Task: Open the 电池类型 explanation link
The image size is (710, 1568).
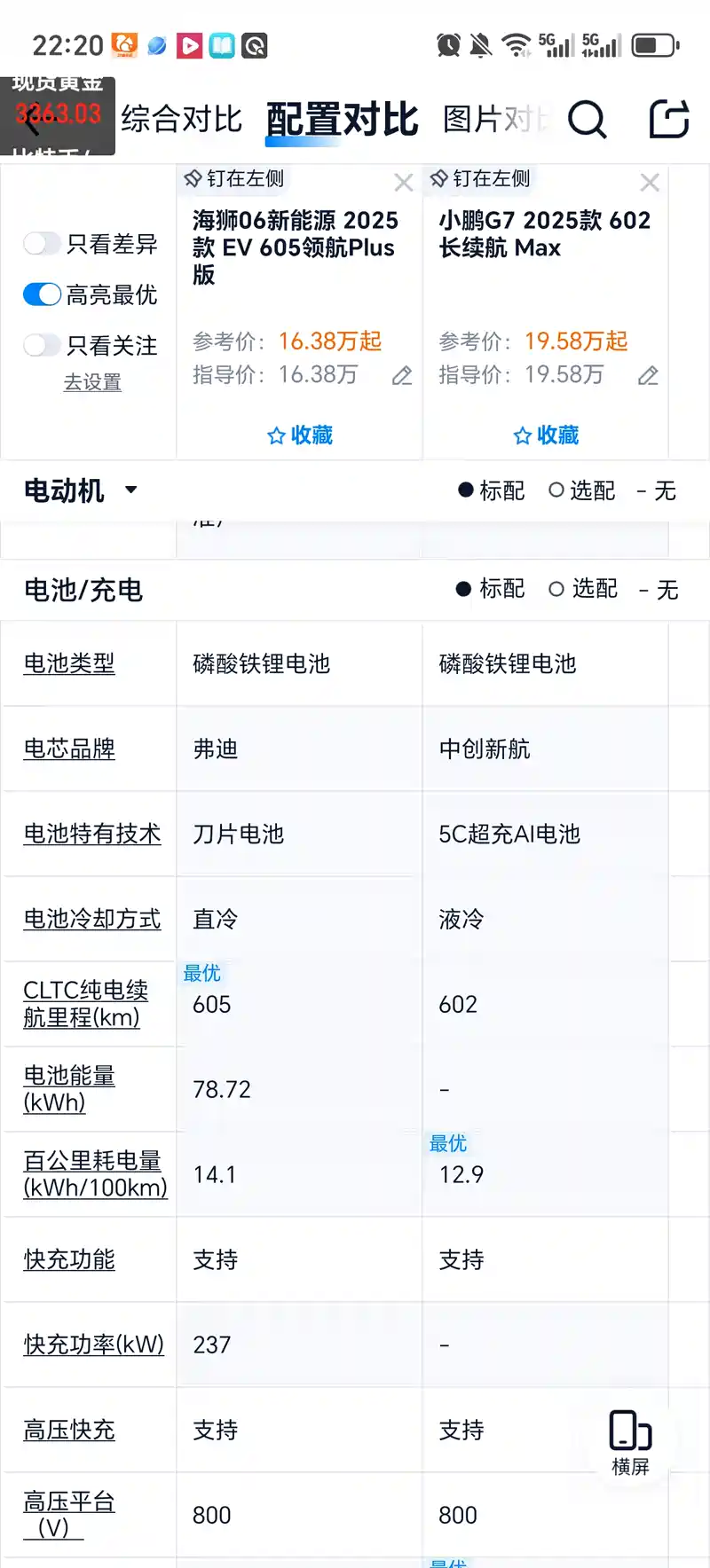Action: point(69,663)
